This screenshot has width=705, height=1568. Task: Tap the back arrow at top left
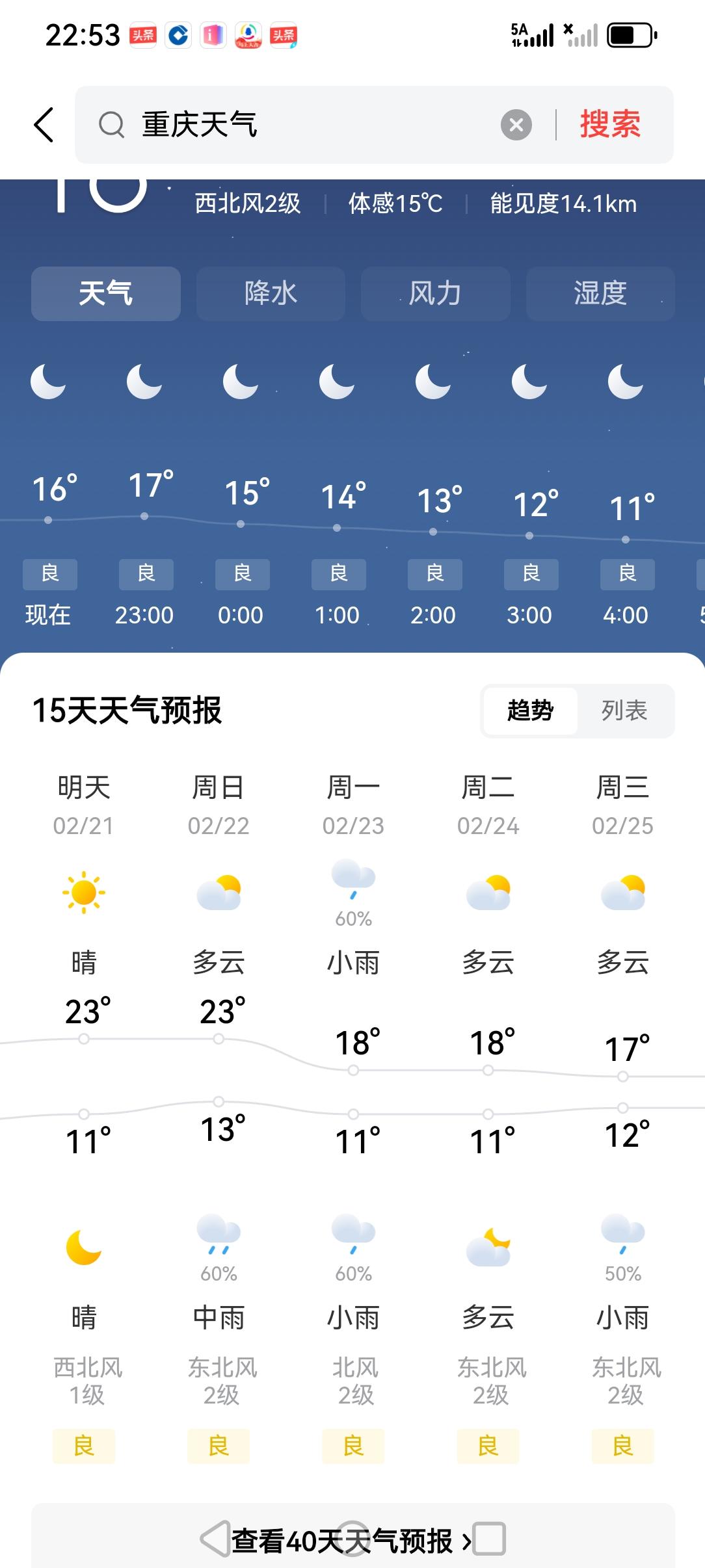[43, 124]
